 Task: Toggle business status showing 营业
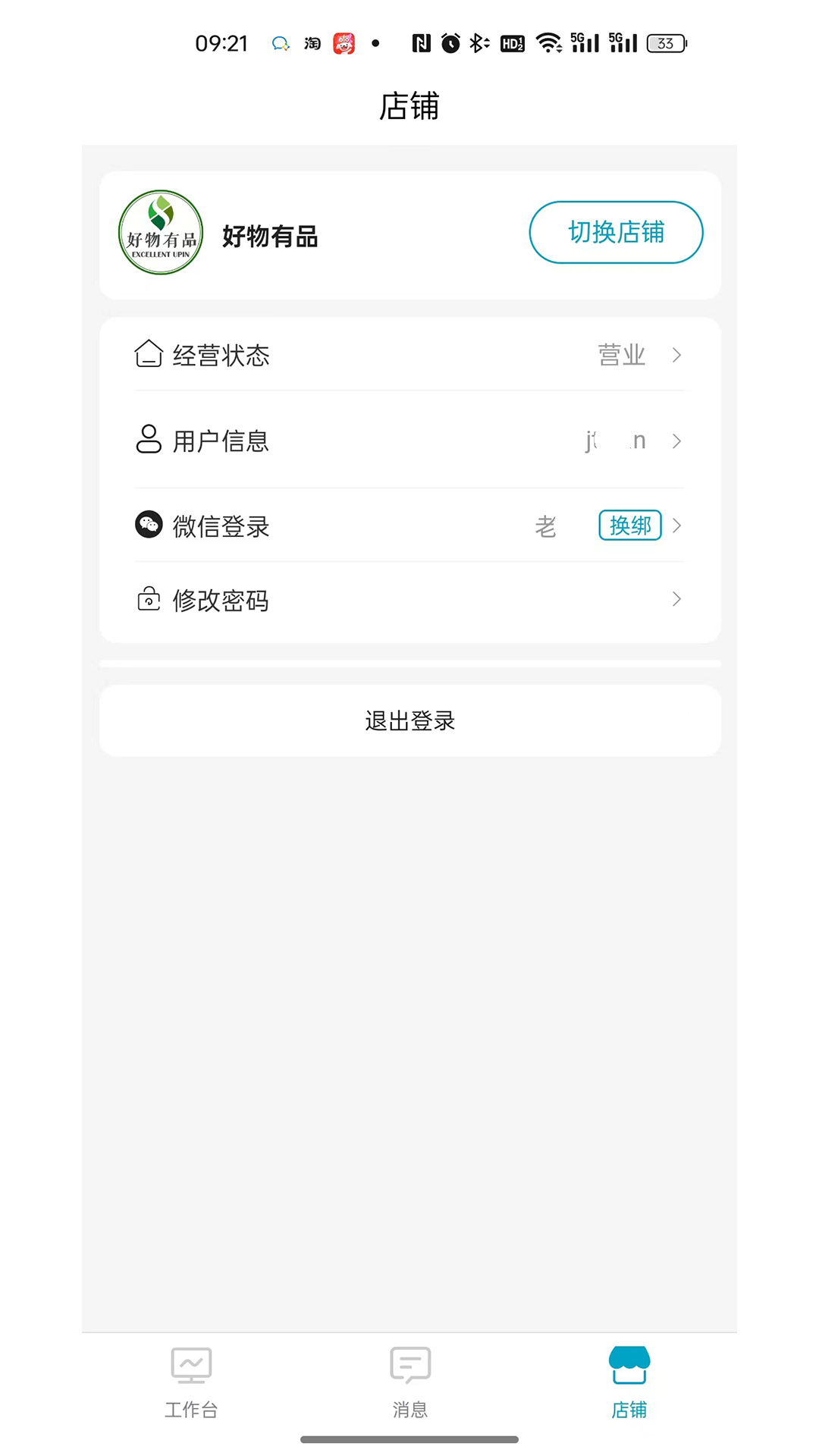point(620,354)
